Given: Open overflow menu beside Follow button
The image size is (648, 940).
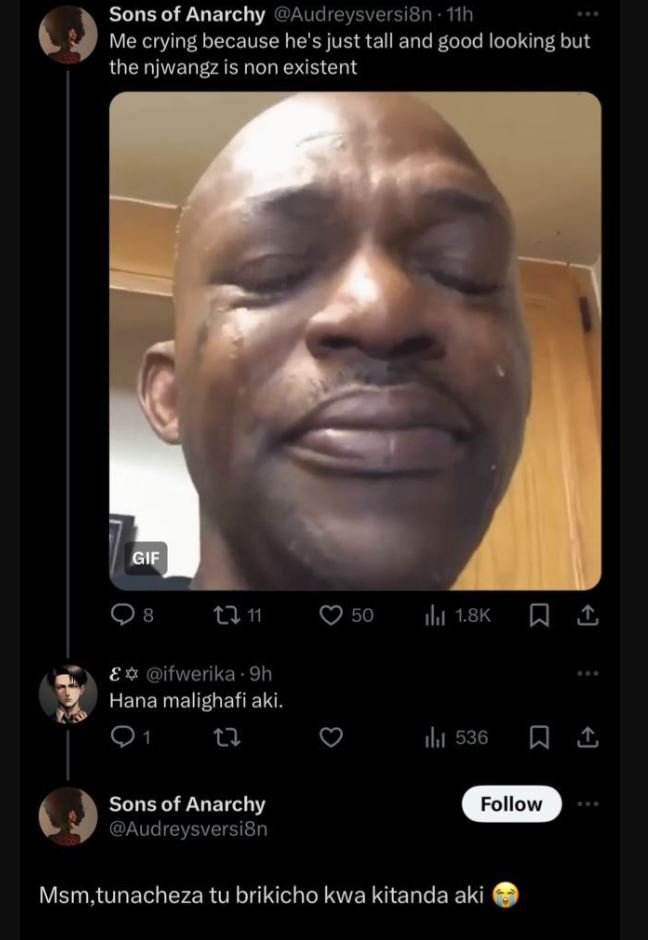Looking at the screenshot, I should [588, 804].
